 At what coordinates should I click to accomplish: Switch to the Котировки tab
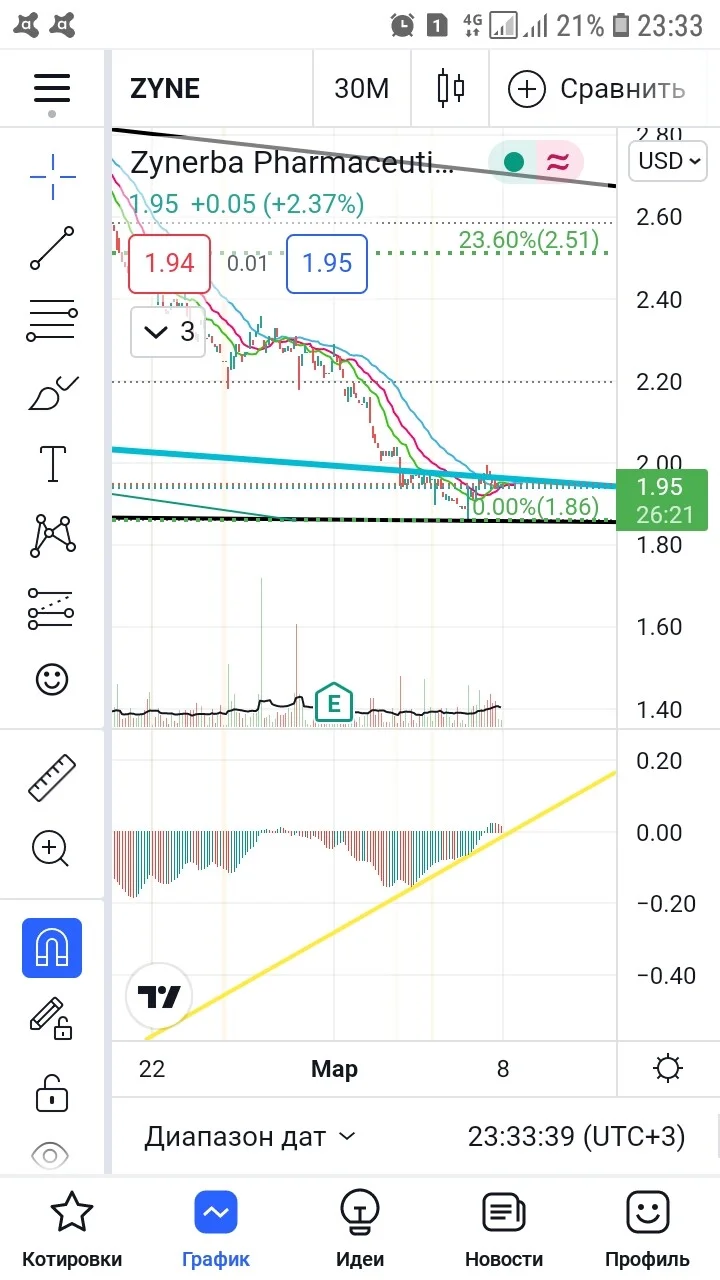(72, 1230)
